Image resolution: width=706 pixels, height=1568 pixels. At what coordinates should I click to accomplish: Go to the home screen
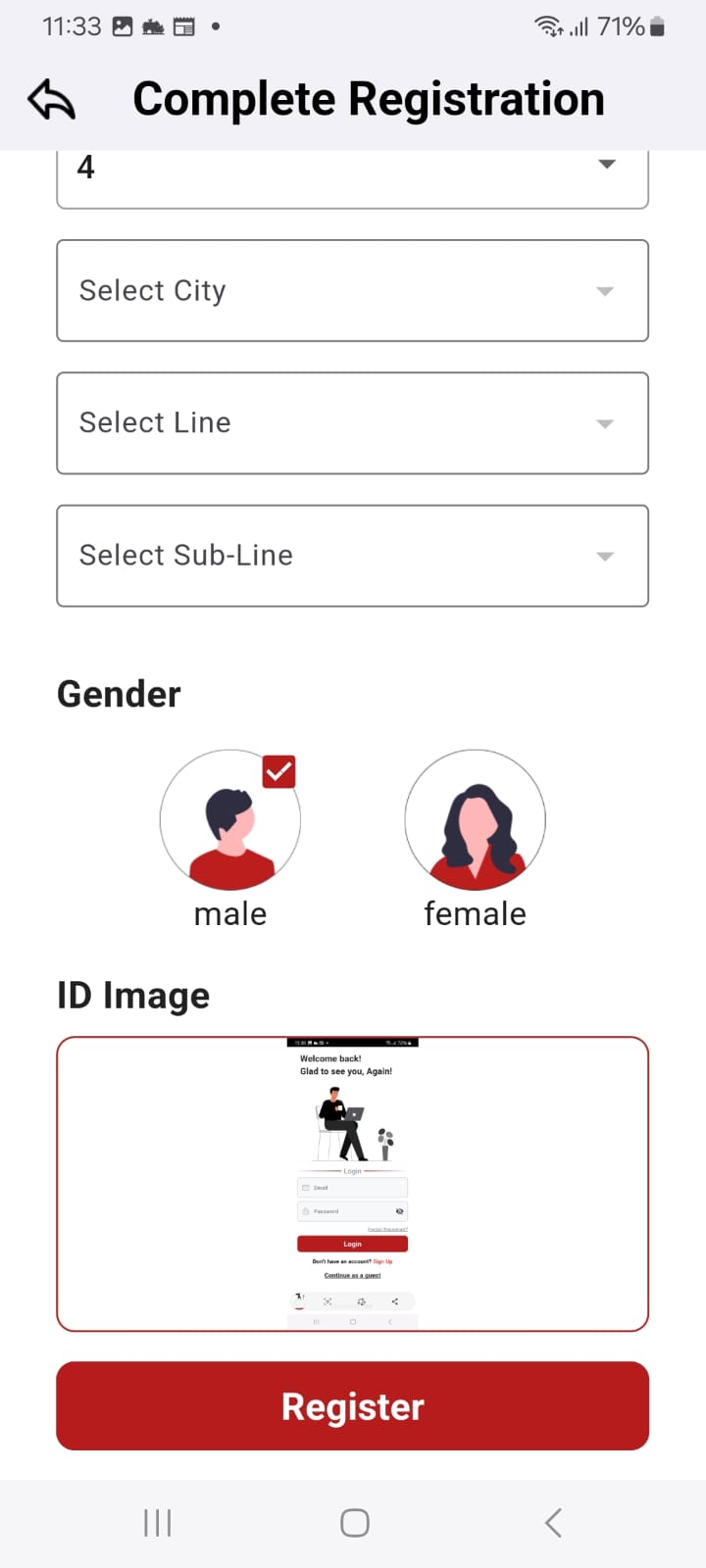(354, 1523)
